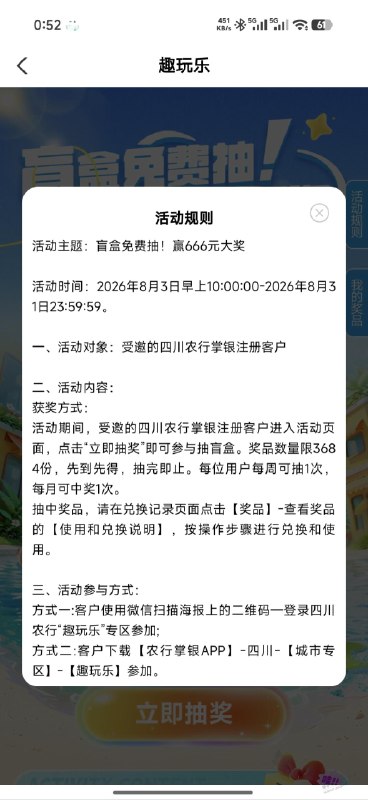Screen dimensions: 368x800
Task: Go back using the header arrow
Action: click(x=22, y=66)
